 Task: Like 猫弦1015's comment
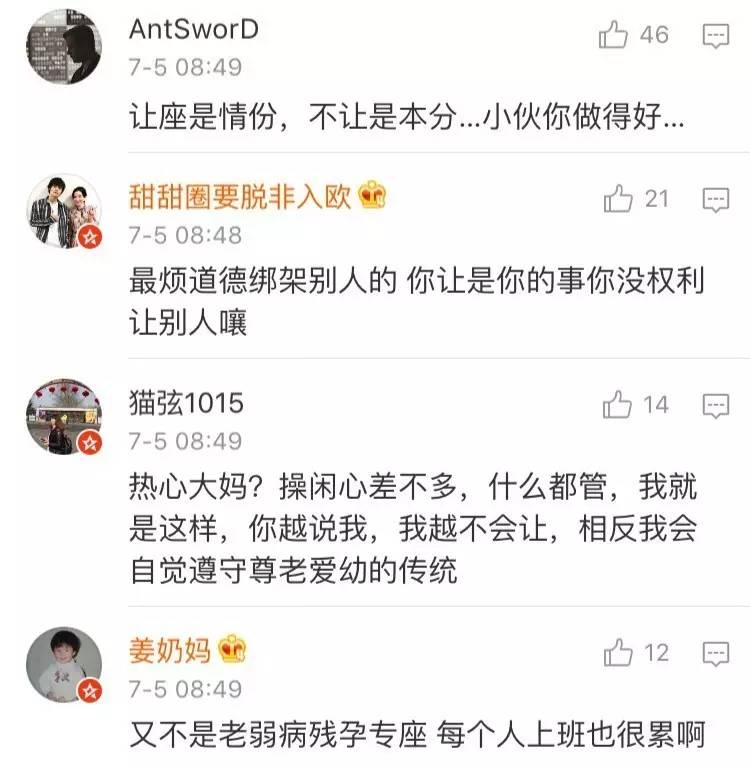618,405
